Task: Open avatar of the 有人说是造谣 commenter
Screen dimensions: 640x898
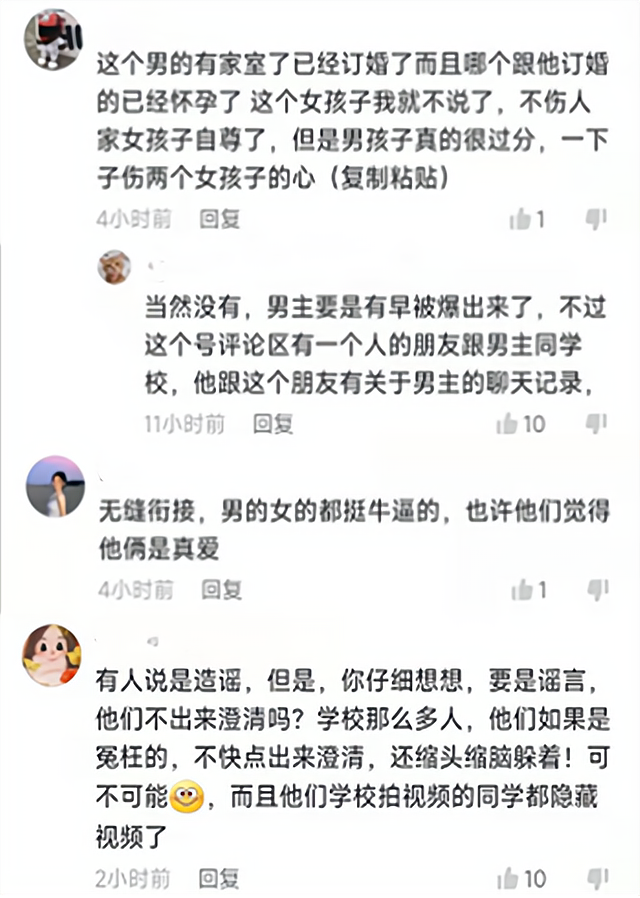Action: click(52, 656)
